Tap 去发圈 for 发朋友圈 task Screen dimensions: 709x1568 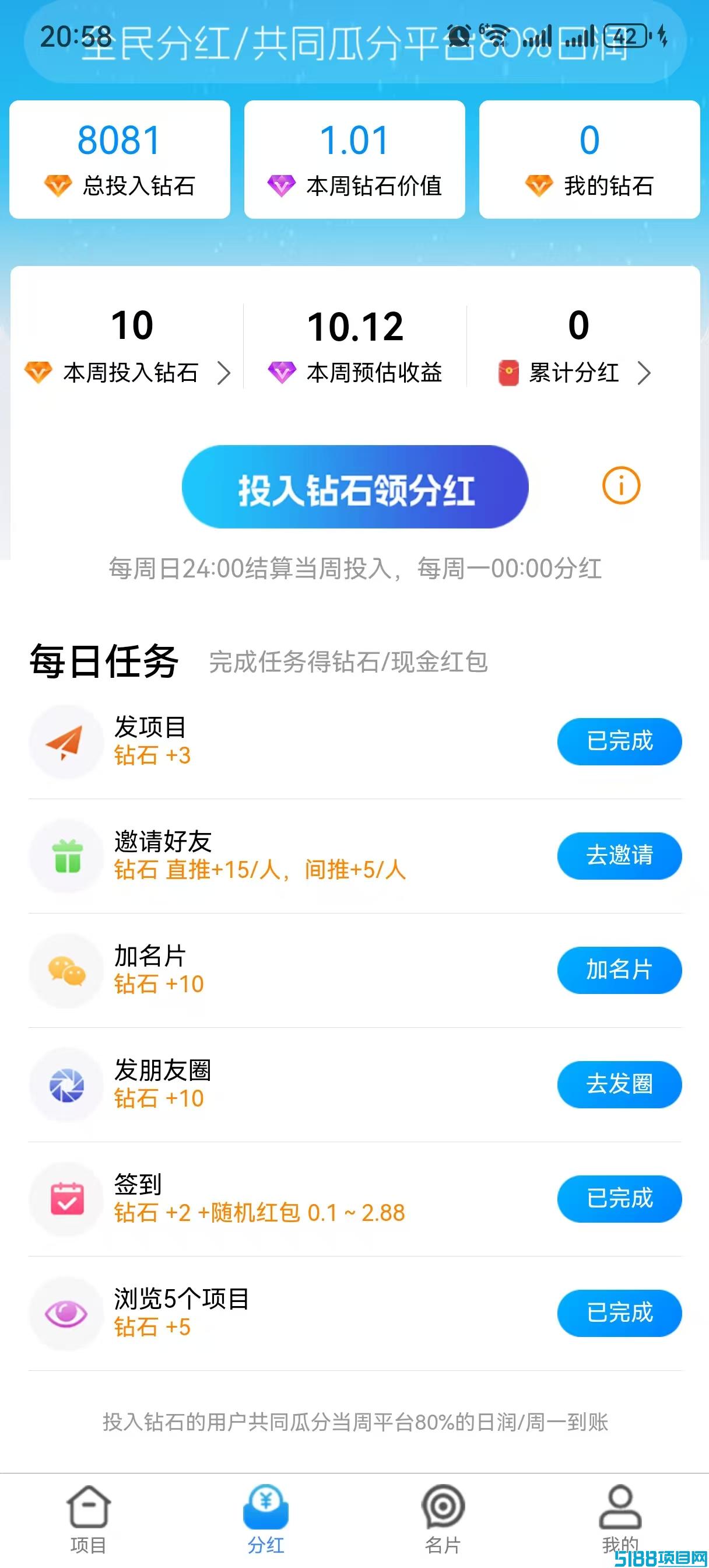(x=620, y=1084)
